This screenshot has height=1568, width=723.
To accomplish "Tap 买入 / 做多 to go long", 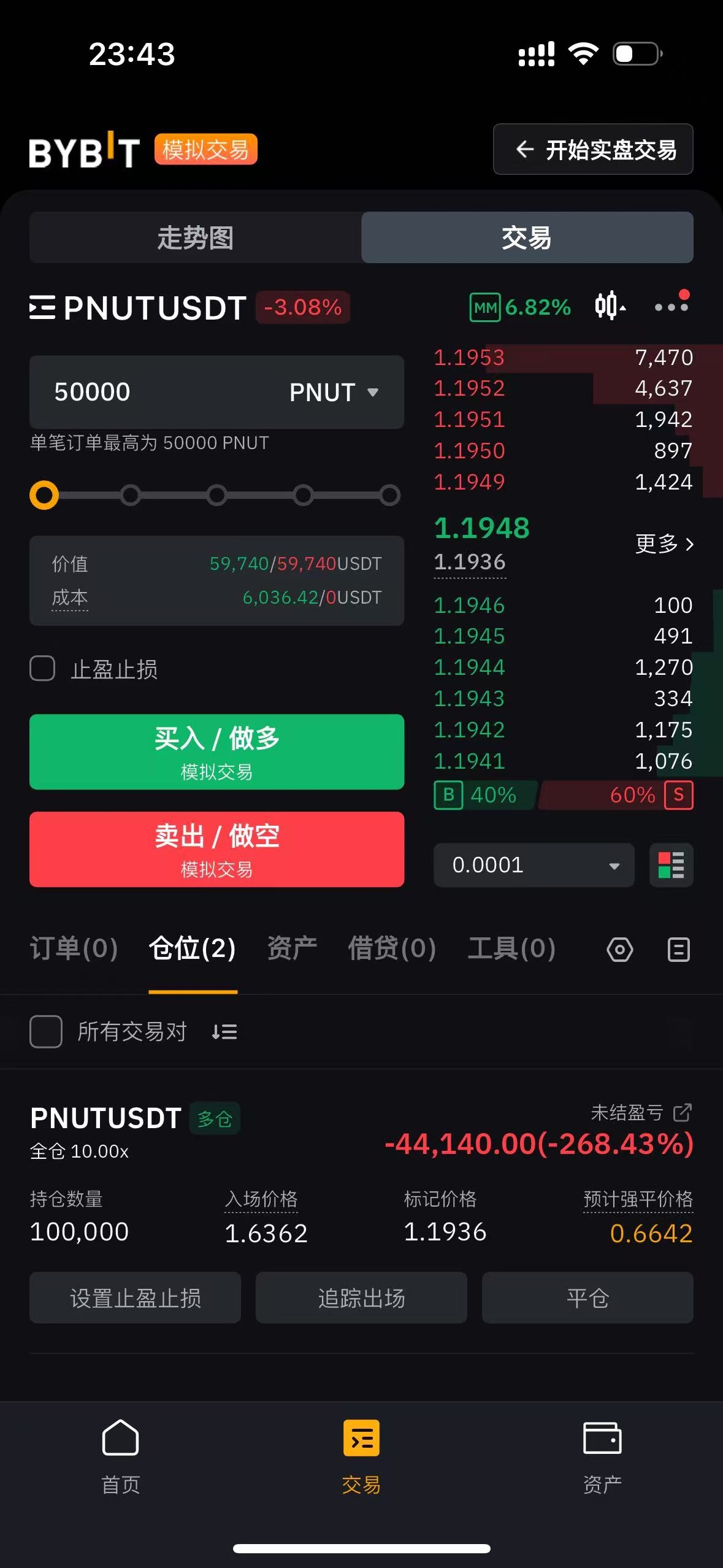I will point(216,751).
